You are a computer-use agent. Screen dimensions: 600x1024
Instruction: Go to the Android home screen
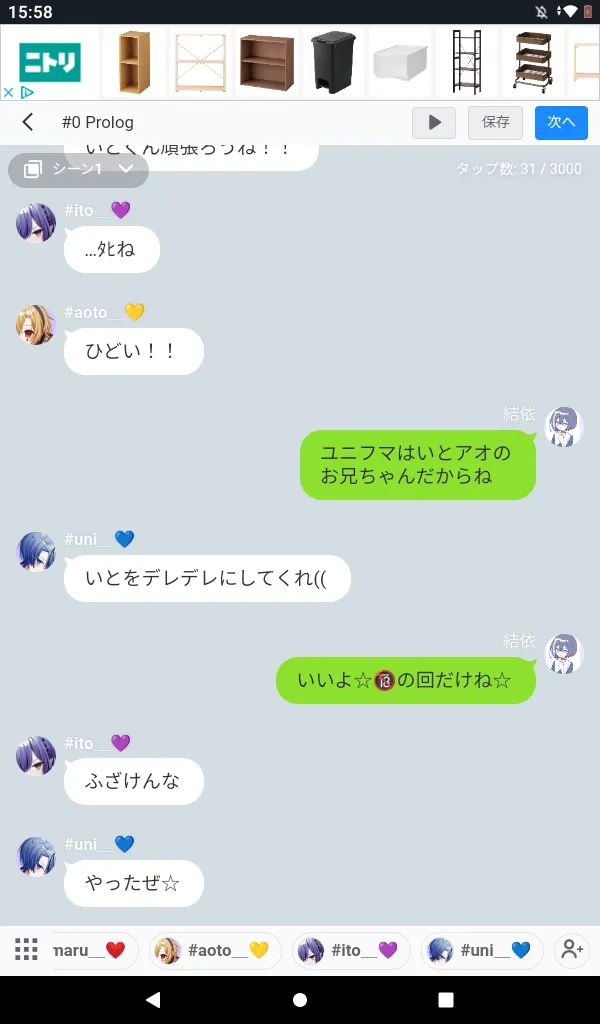click(300, 1000)
